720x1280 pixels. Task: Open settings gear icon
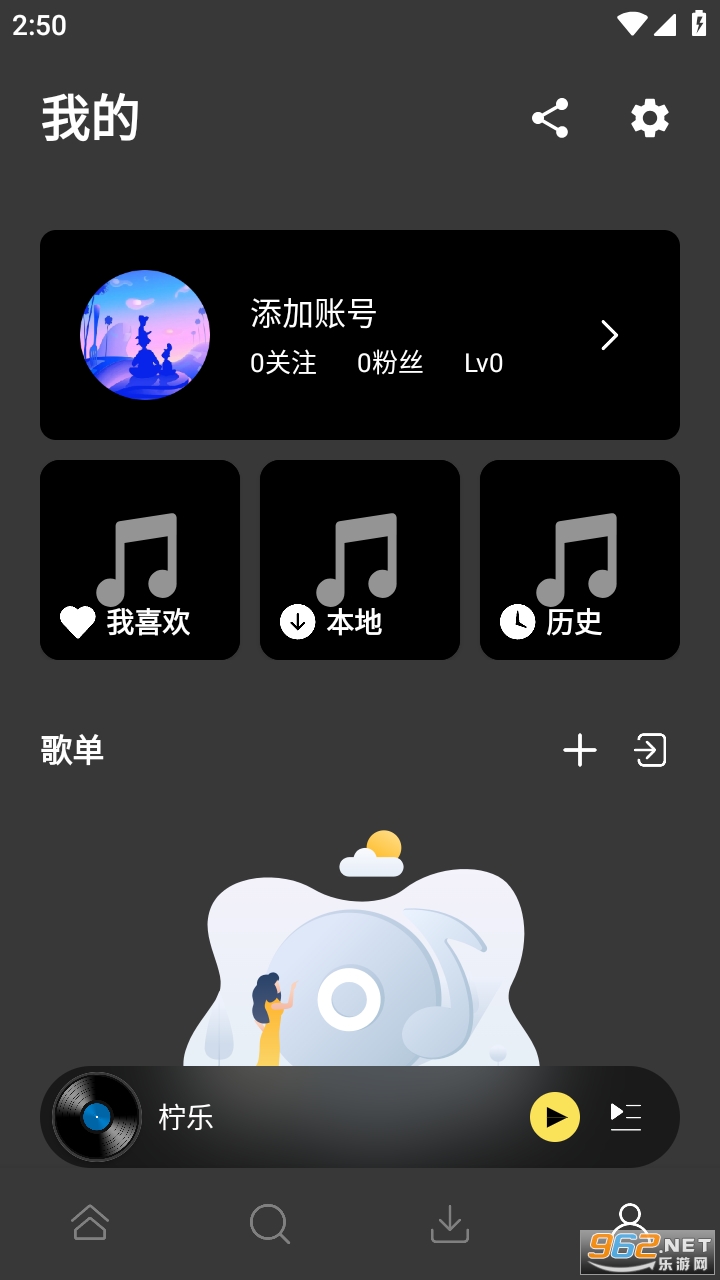[x=649, y=118]
